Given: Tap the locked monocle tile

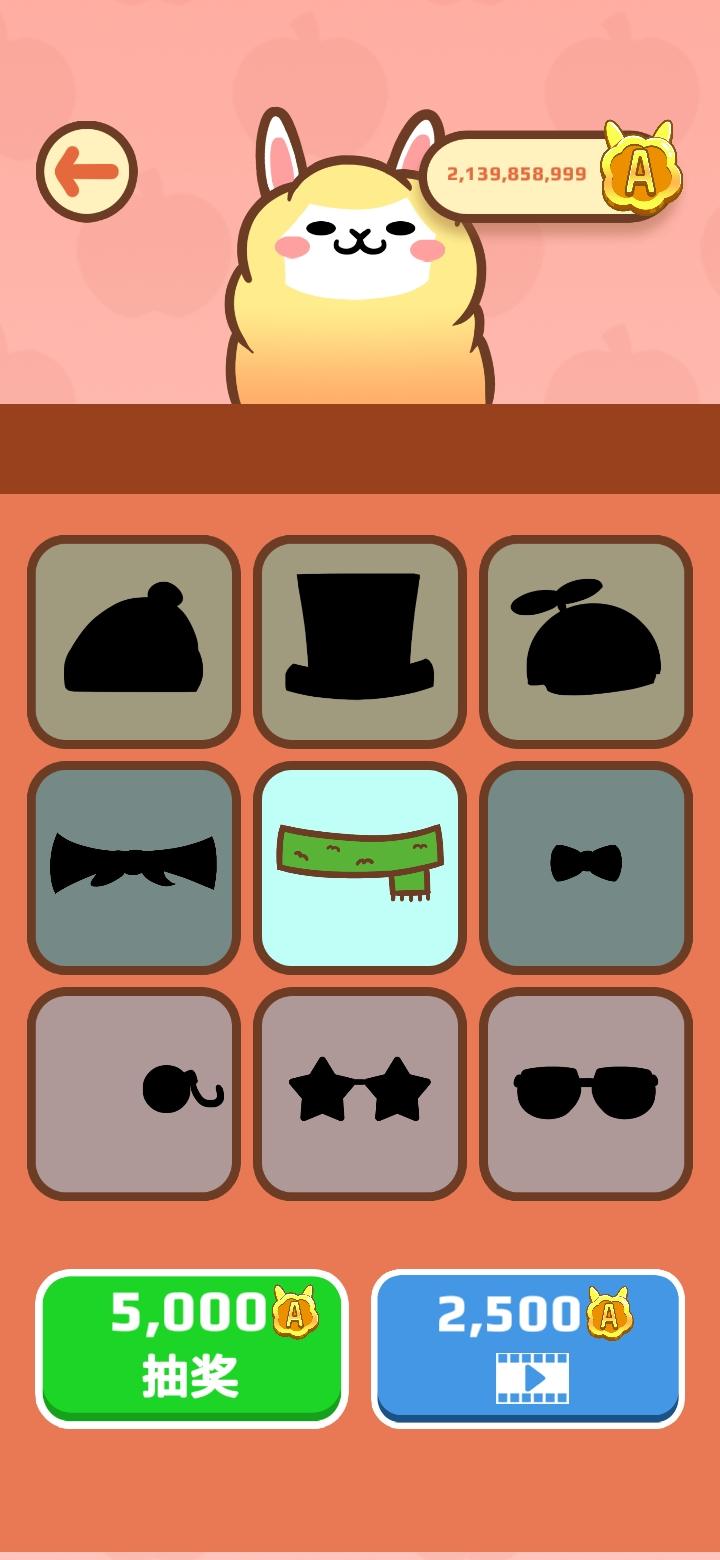Looking at the screenshot, I should 134,1093.
